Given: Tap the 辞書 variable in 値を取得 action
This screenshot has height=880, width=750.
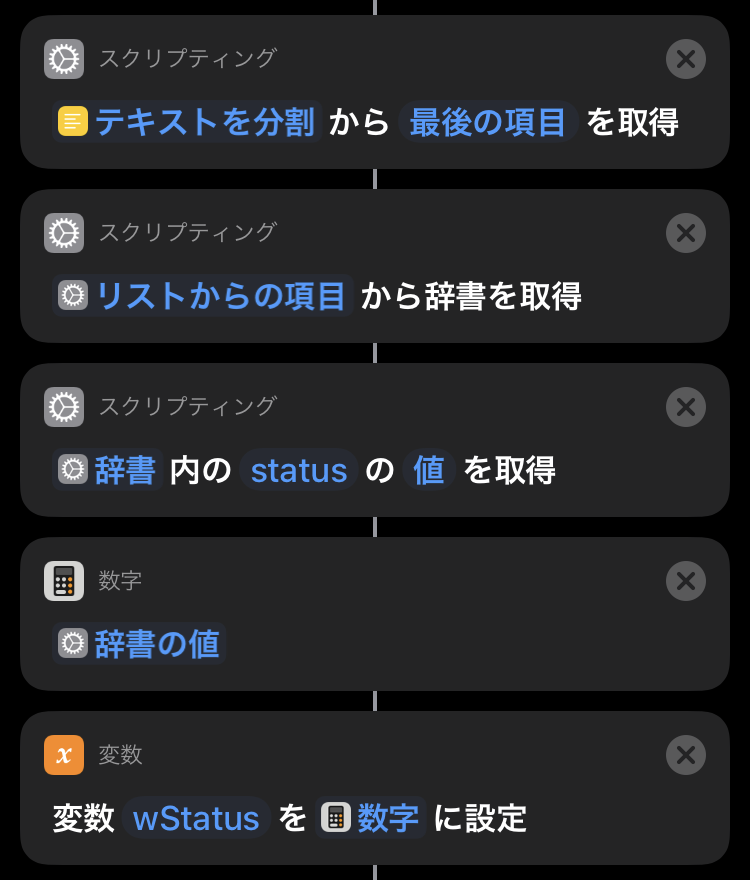Looking at the screenshot, I should click(109, 470).
